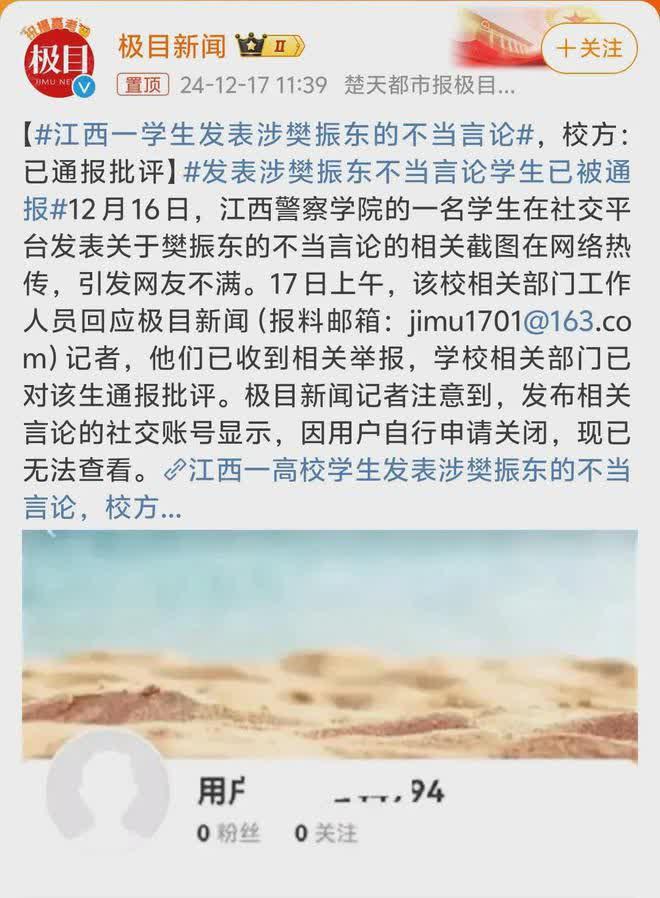Open the 极目新闻 username link
Viewport: 660px width, 898px height.
click(172, 45)
